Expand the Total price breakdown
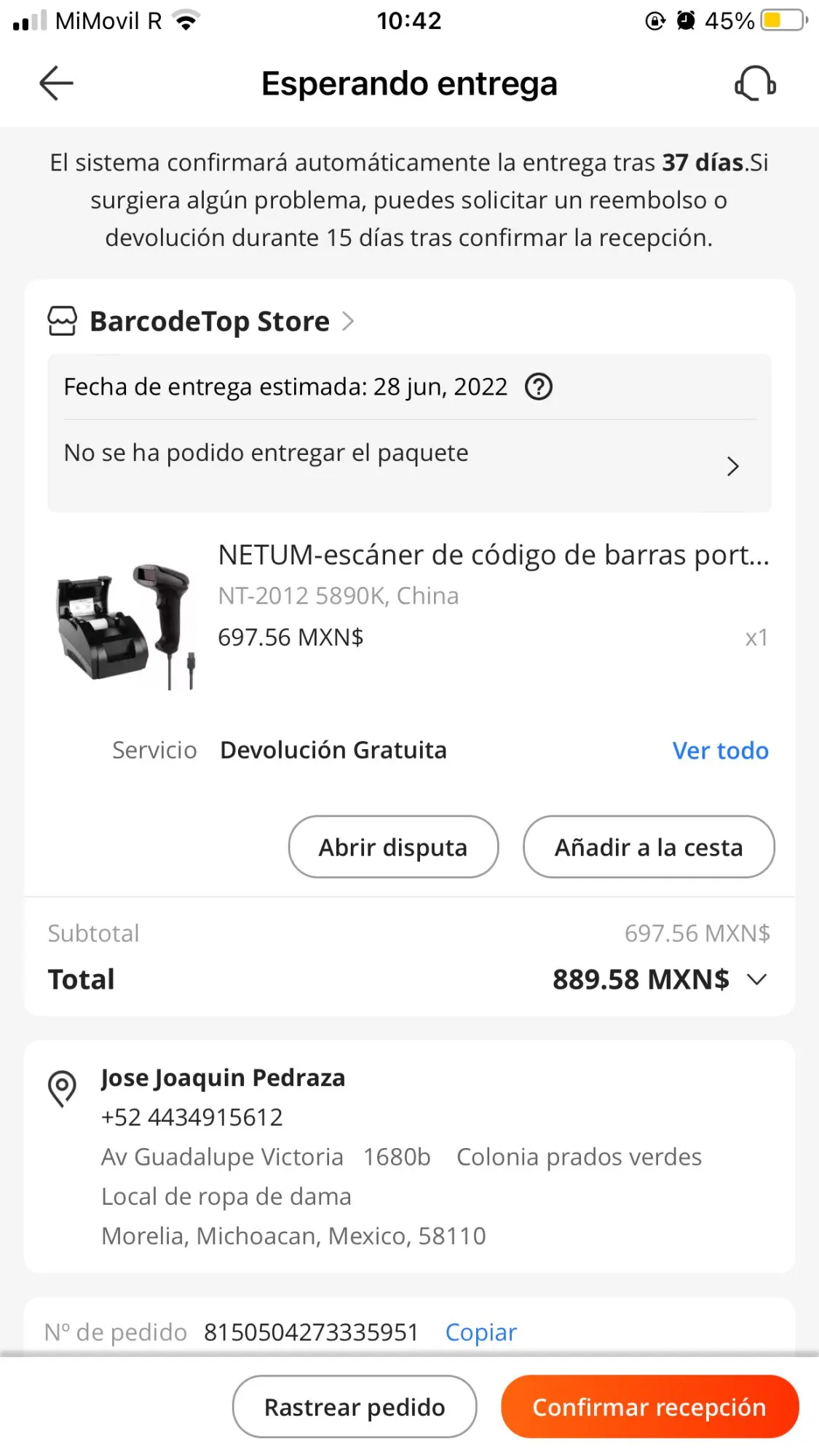Image resolution: width=819 pixels, height=1456 pixels. (757, 980)
